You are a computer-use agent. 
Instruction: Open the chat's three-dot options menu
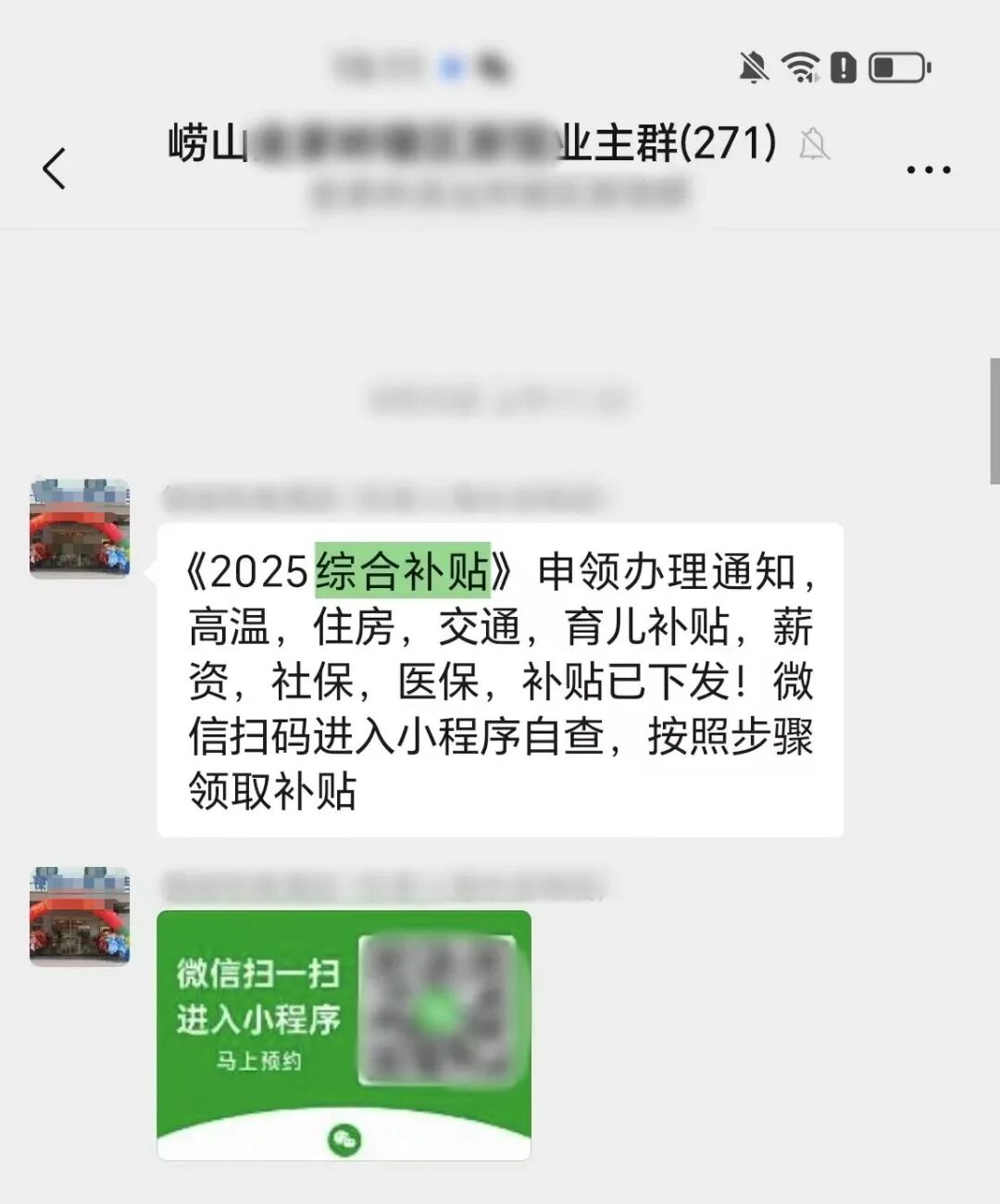(928, 170)
